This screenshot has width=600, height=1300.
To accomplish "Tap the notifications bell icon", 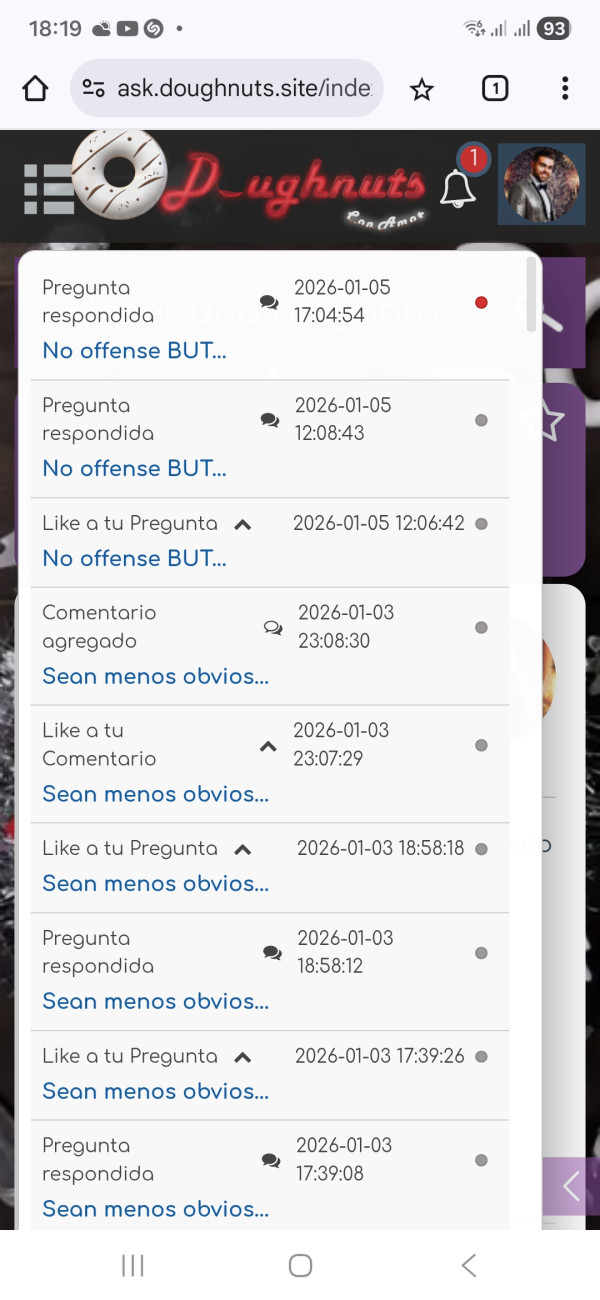I will (458, 189).
